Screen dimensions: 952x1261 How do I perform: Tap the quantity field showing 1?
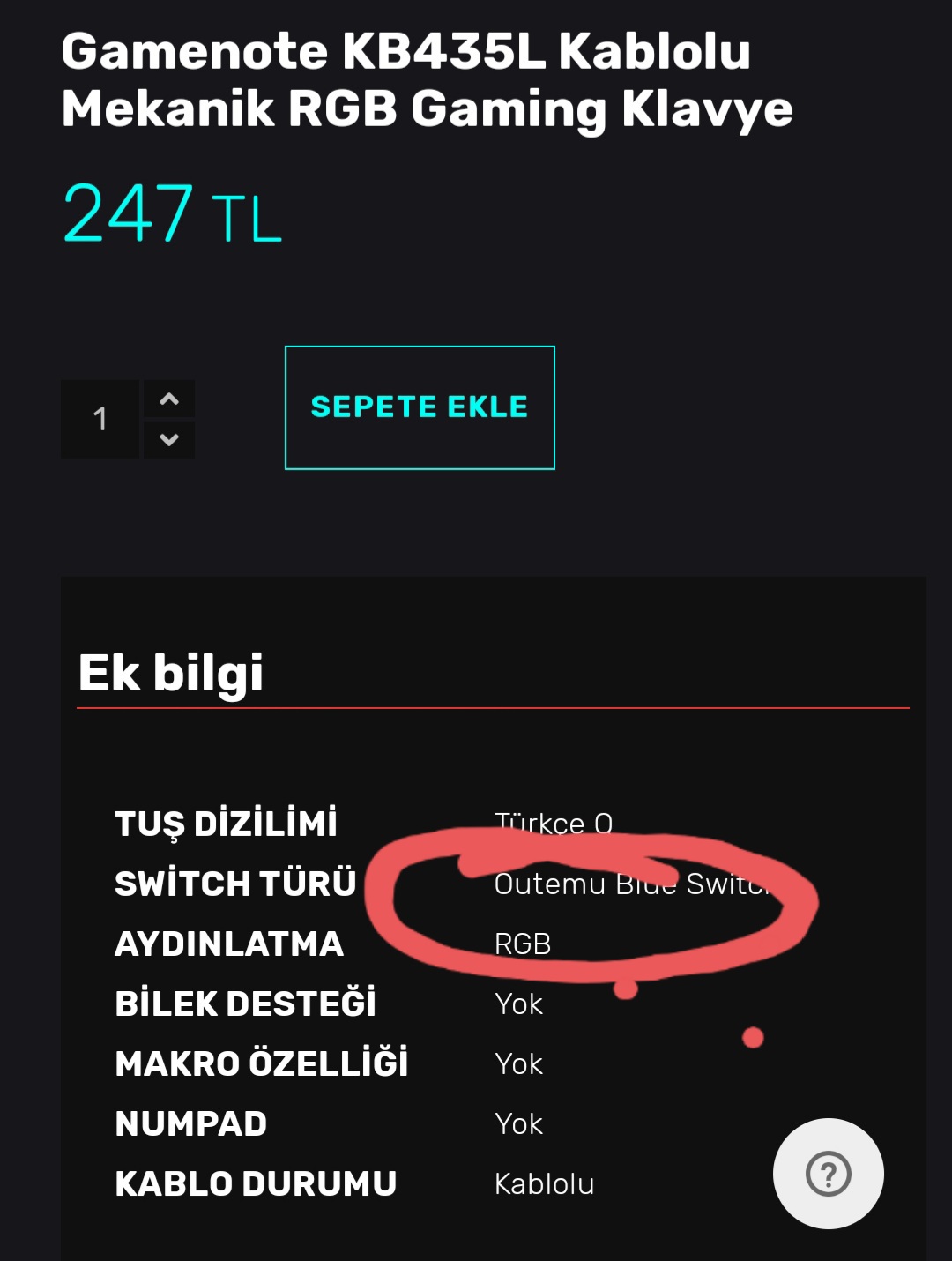click(x=100, y=419)
